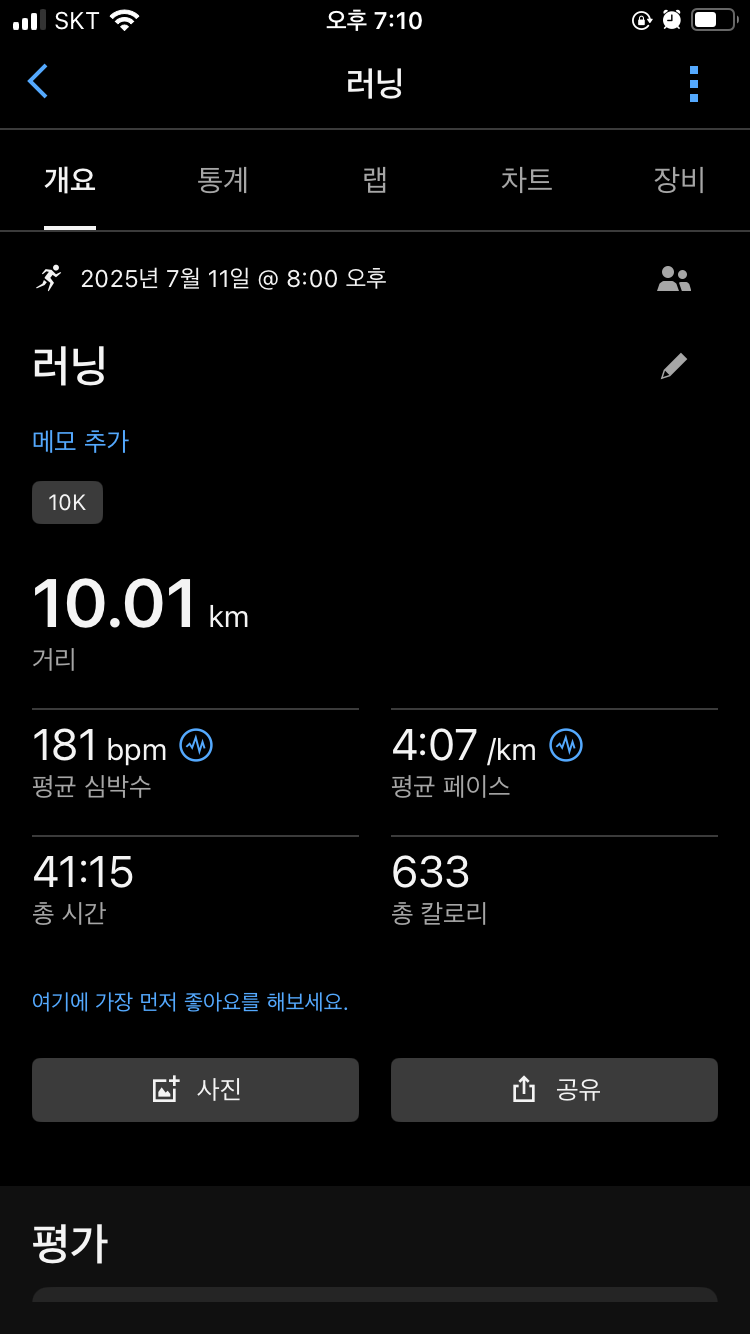
Task: Switch to the 통계 tab
Action: click(x=223, y=180)
